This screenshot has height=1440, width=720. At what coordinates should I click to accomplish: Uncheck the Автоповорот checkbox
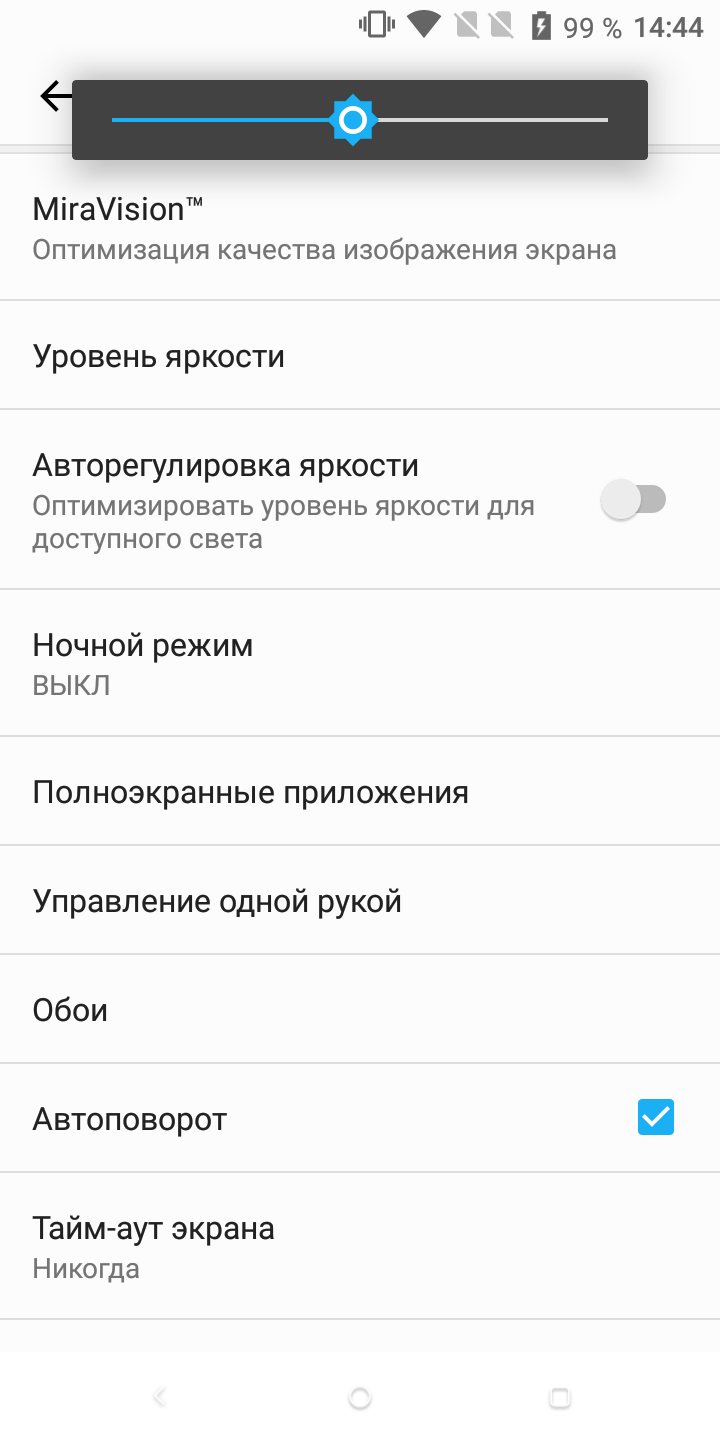coord(655,1118)
